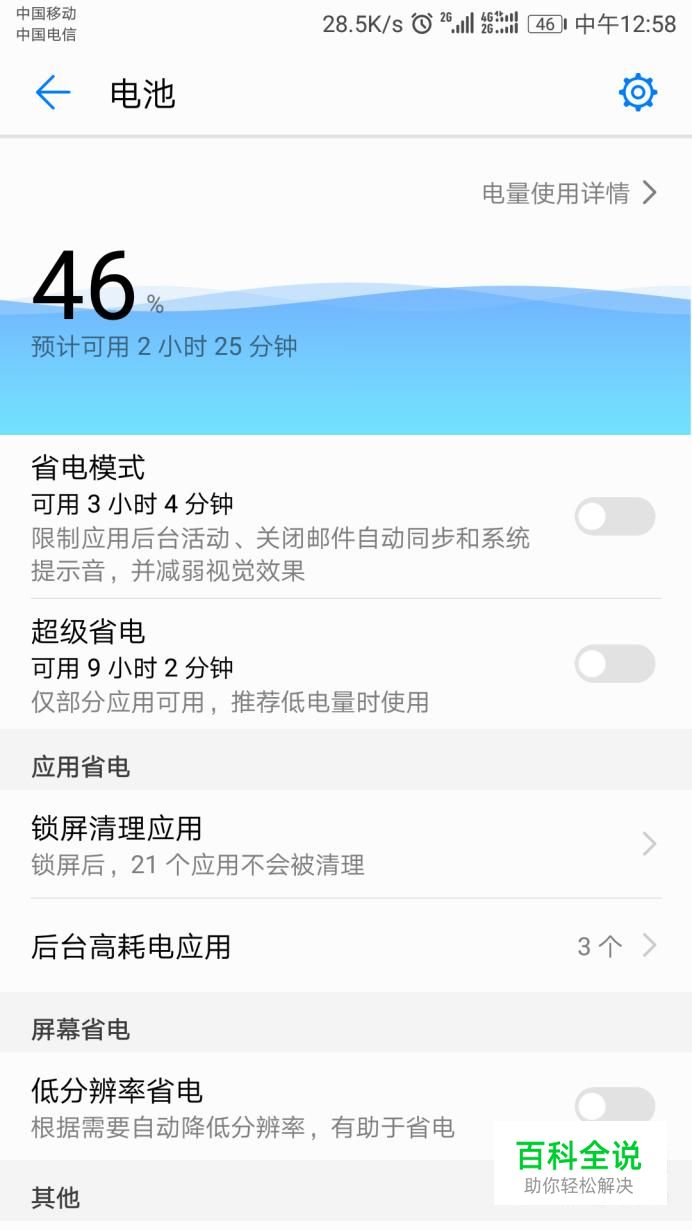Viewport: 692px width, 1230px height.
Task: Toggle 低分辨率省电 on
Action: (614, 1106)
